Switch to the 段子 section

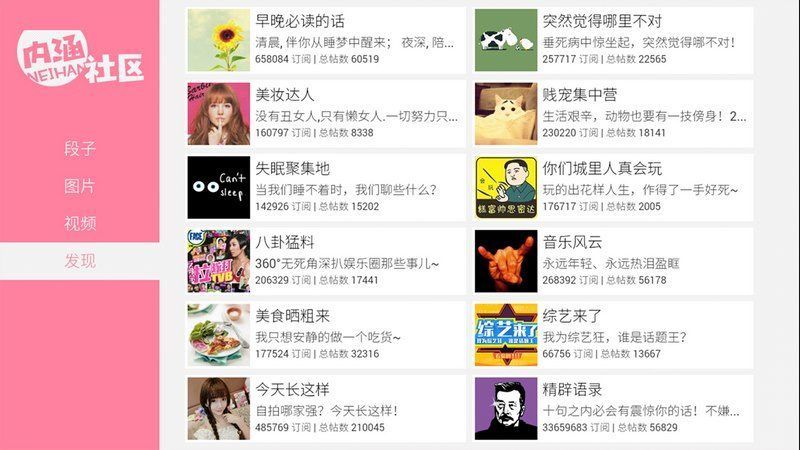(80, 149)
